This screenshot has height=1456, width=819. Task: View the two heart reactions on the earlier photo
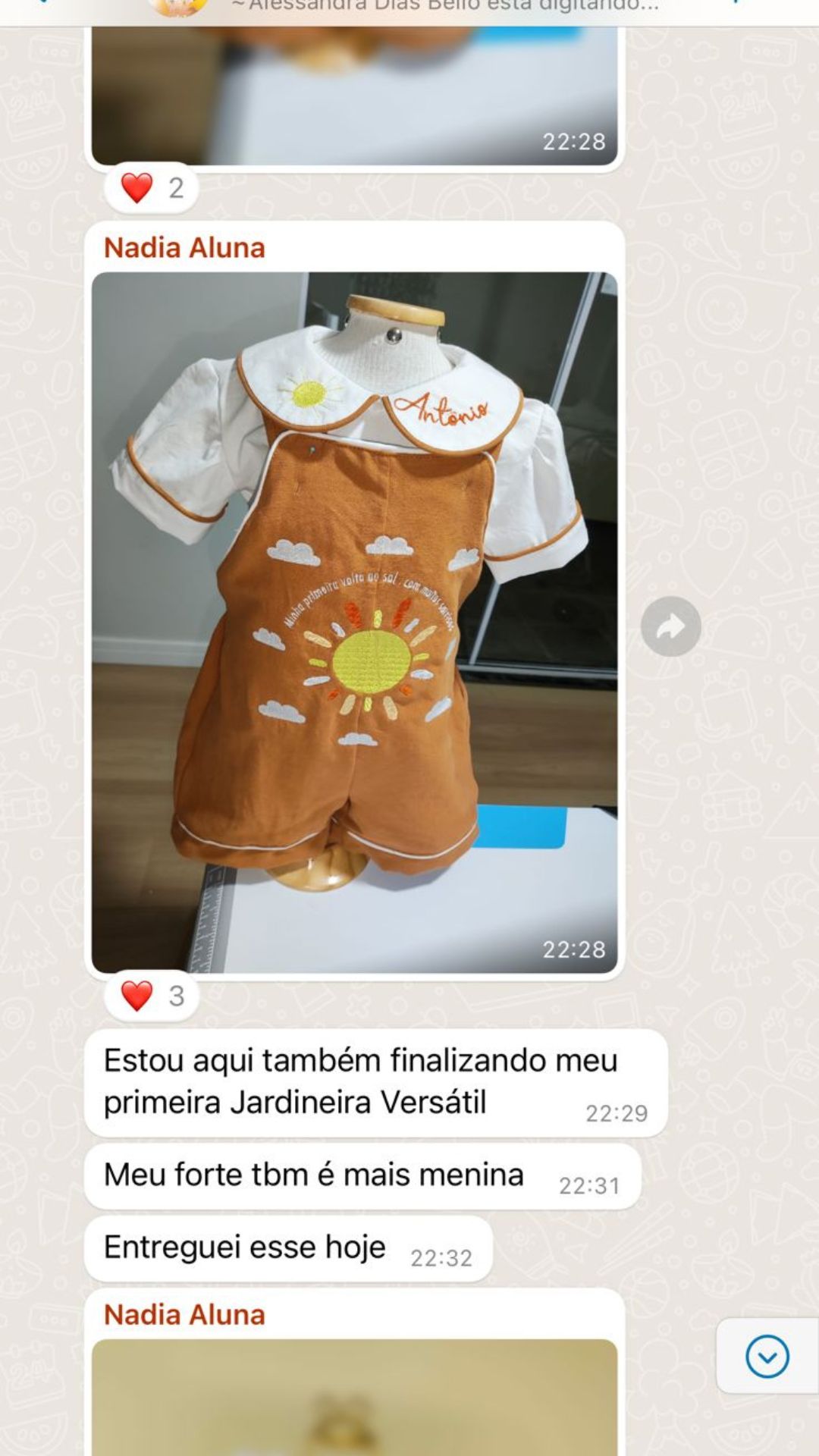(152, 188)
